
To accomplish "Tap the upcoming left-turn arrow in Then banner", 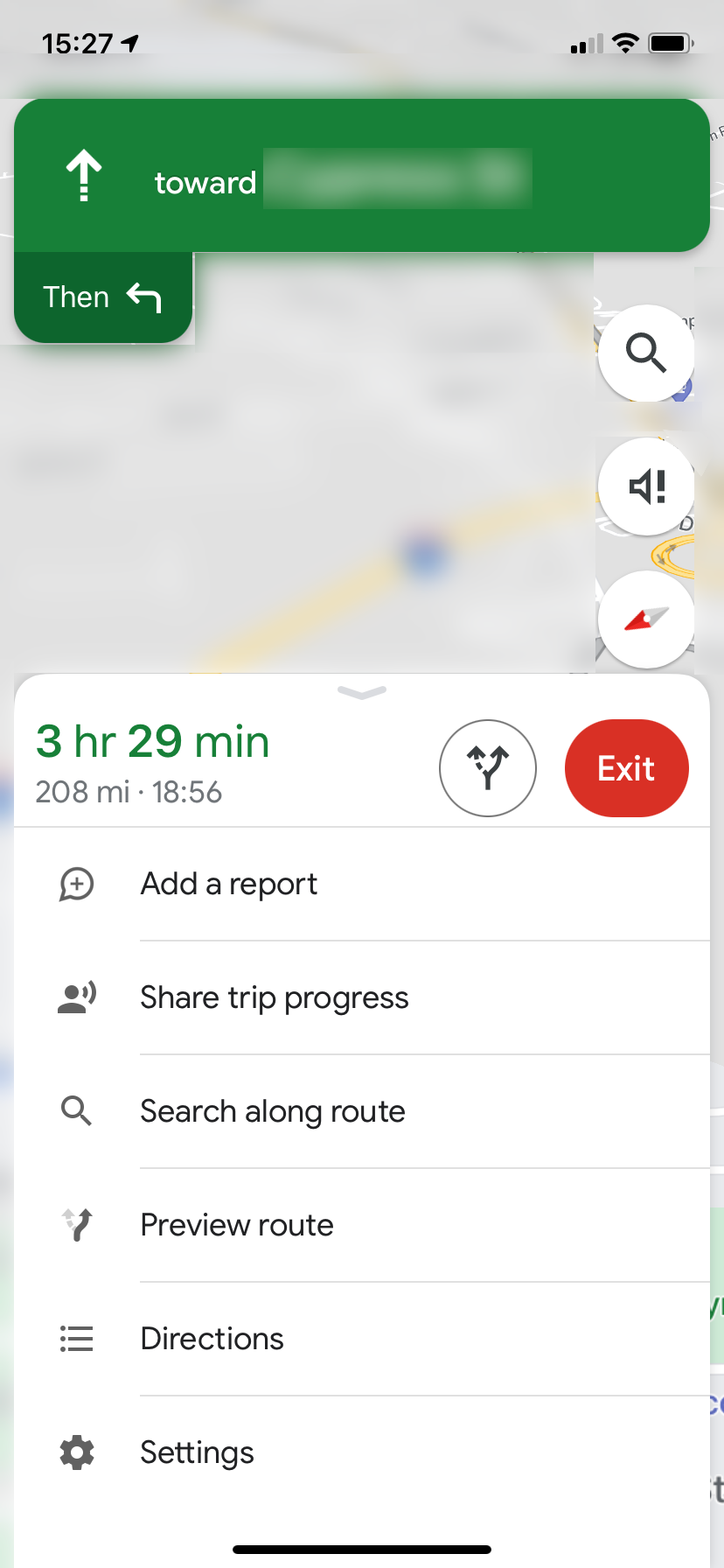I will (x=147, y=297).
